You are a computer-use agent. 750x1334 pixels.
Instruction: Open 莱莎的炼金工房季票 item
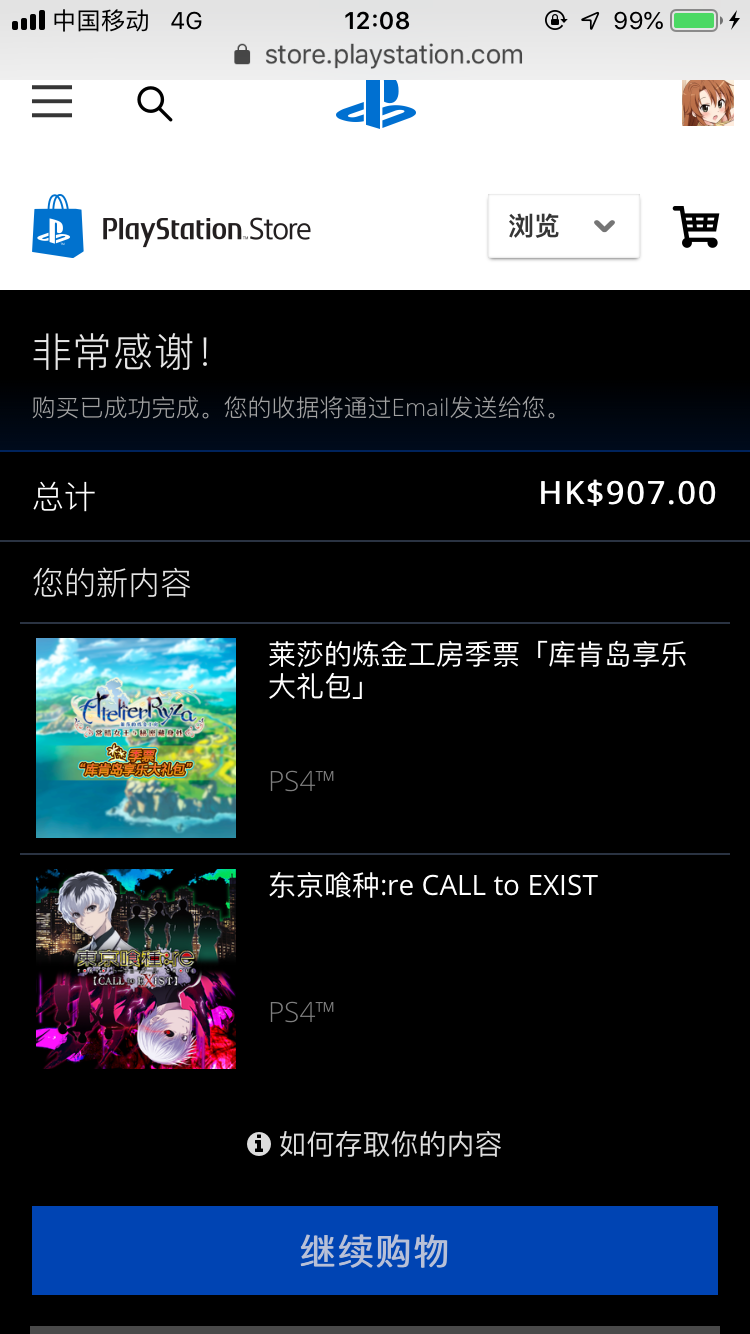[375, 738]
